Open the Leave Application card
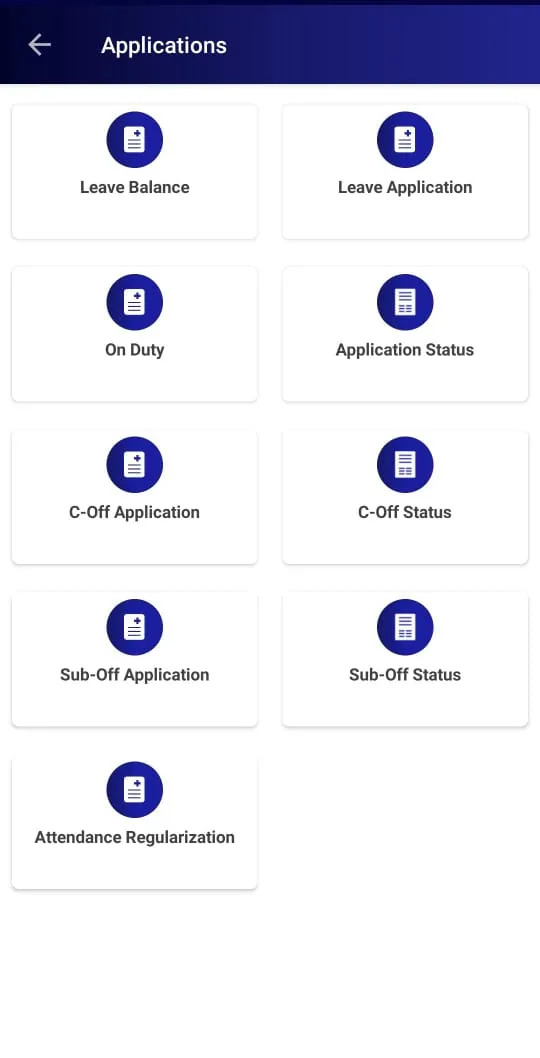This screenshot has width=540, height=1058. [405, 171]
